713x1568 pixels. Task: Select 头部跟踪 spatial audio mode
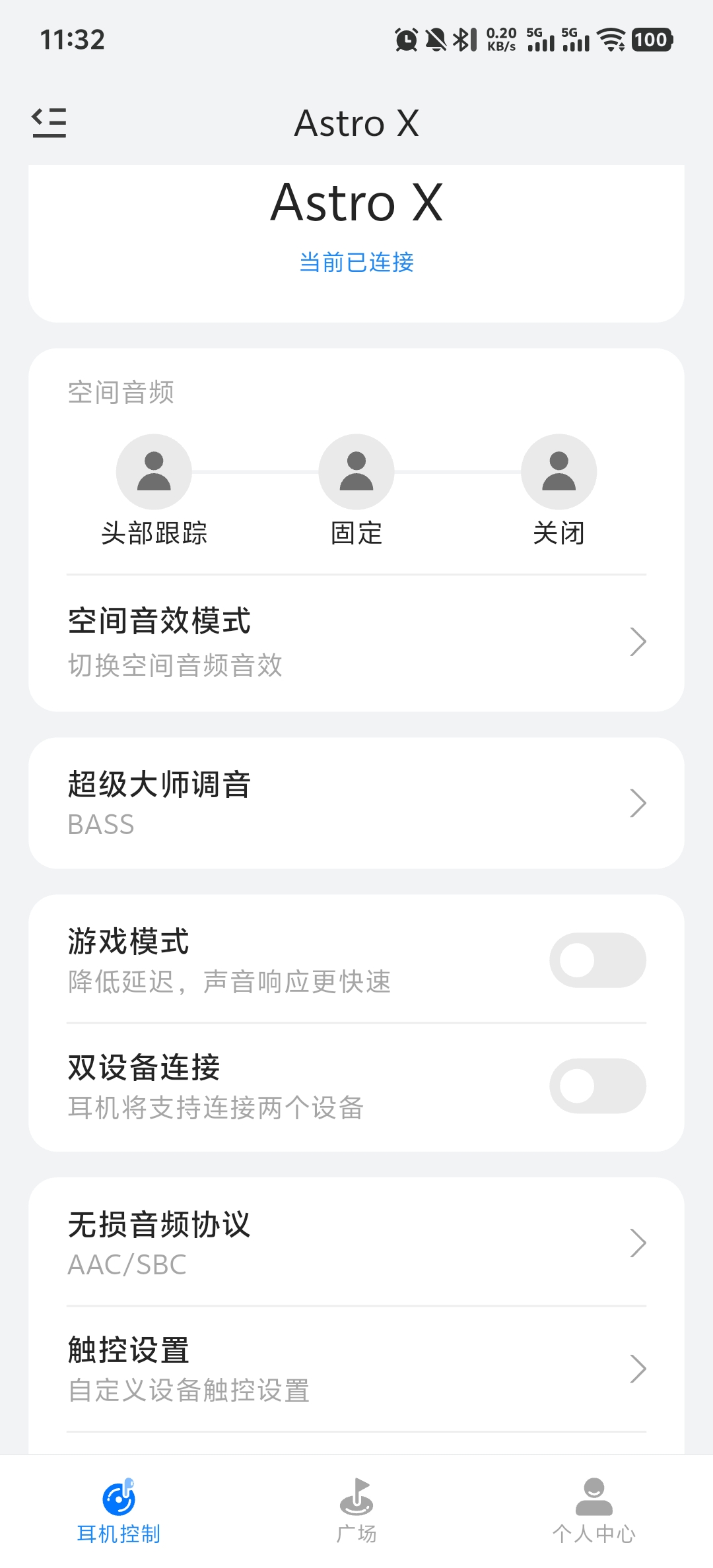click(x=154, y=472)
